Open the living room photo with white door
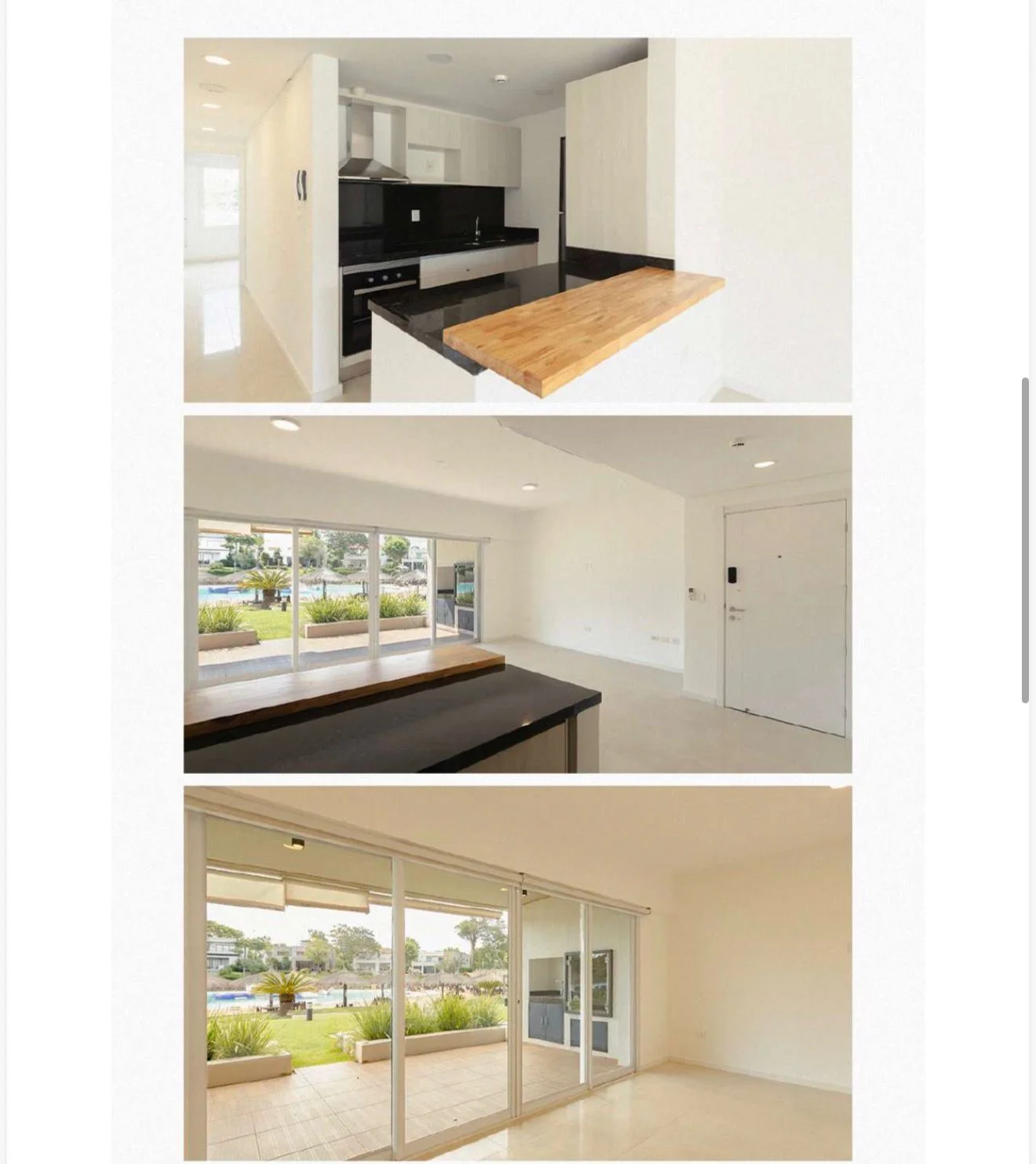The height and width of the screenshot is (1164, 1036). click(517, 594)
